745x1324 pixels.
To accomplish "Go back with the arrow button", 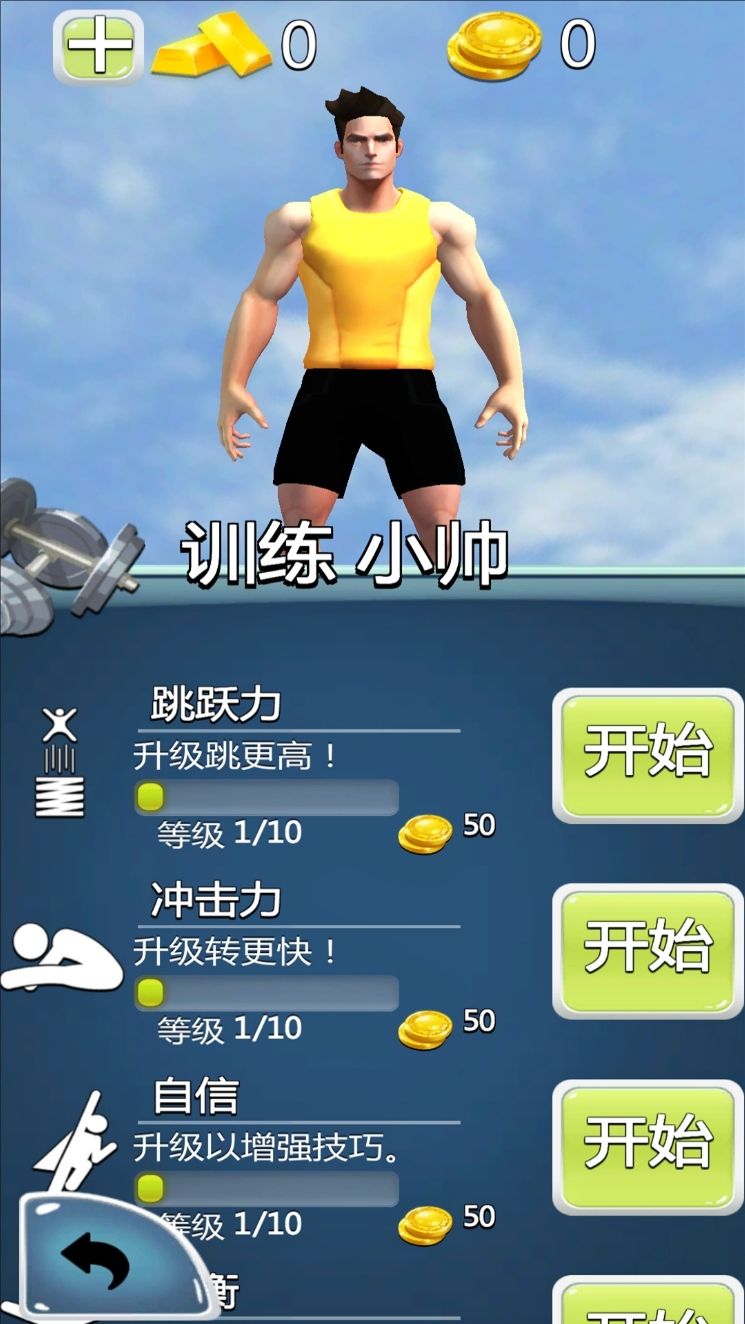I will (96, 1259).
